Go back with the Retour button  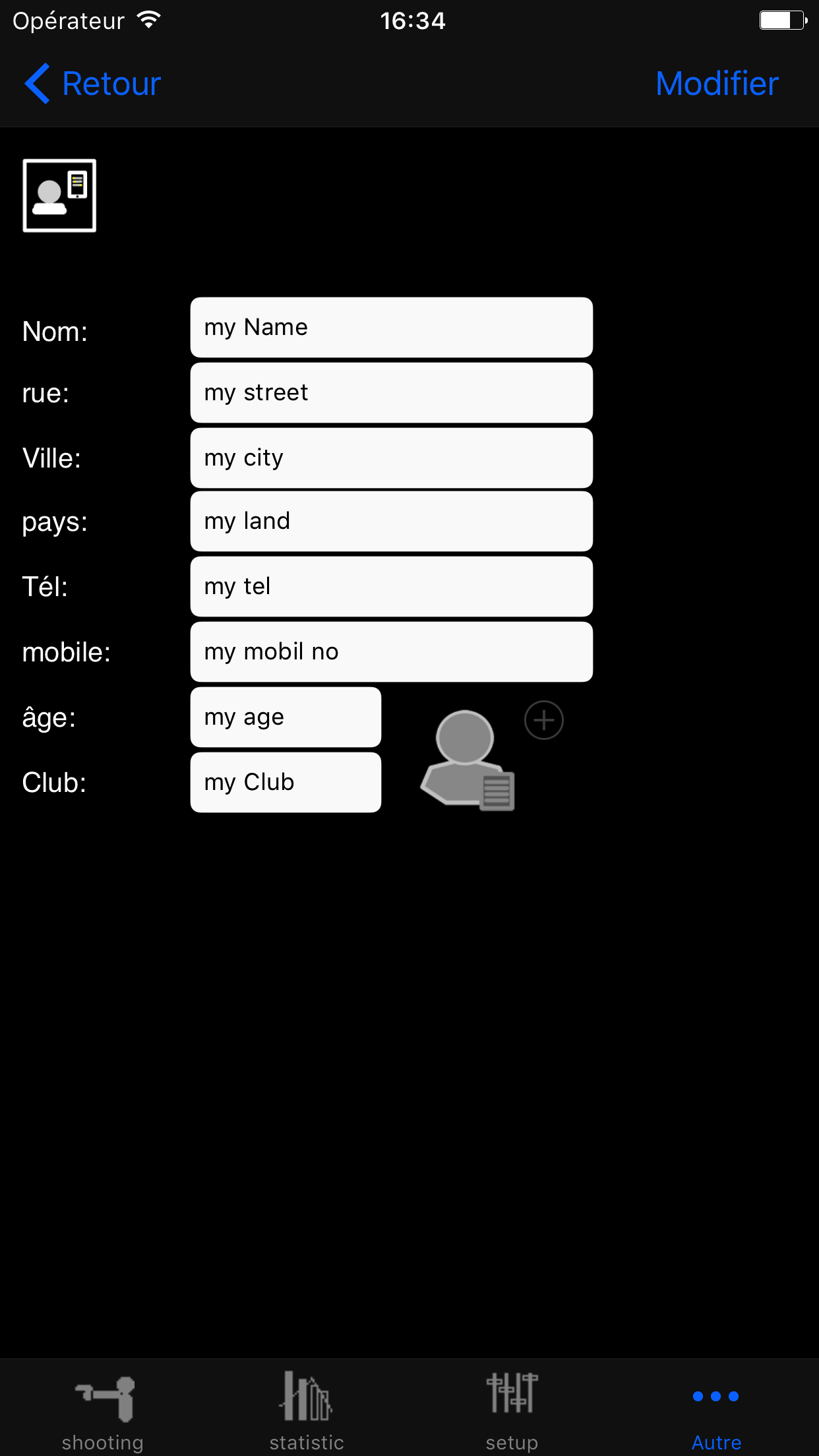[92, 84]
